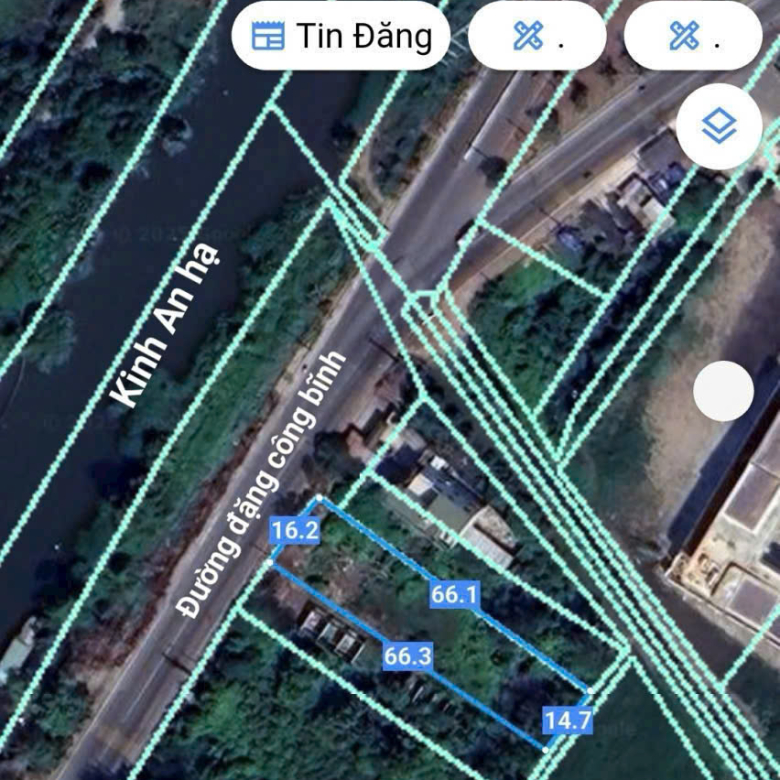Tap the ruler chip above the layers button
This screenshot has width=780, height=780.
[x=693, y=37]
